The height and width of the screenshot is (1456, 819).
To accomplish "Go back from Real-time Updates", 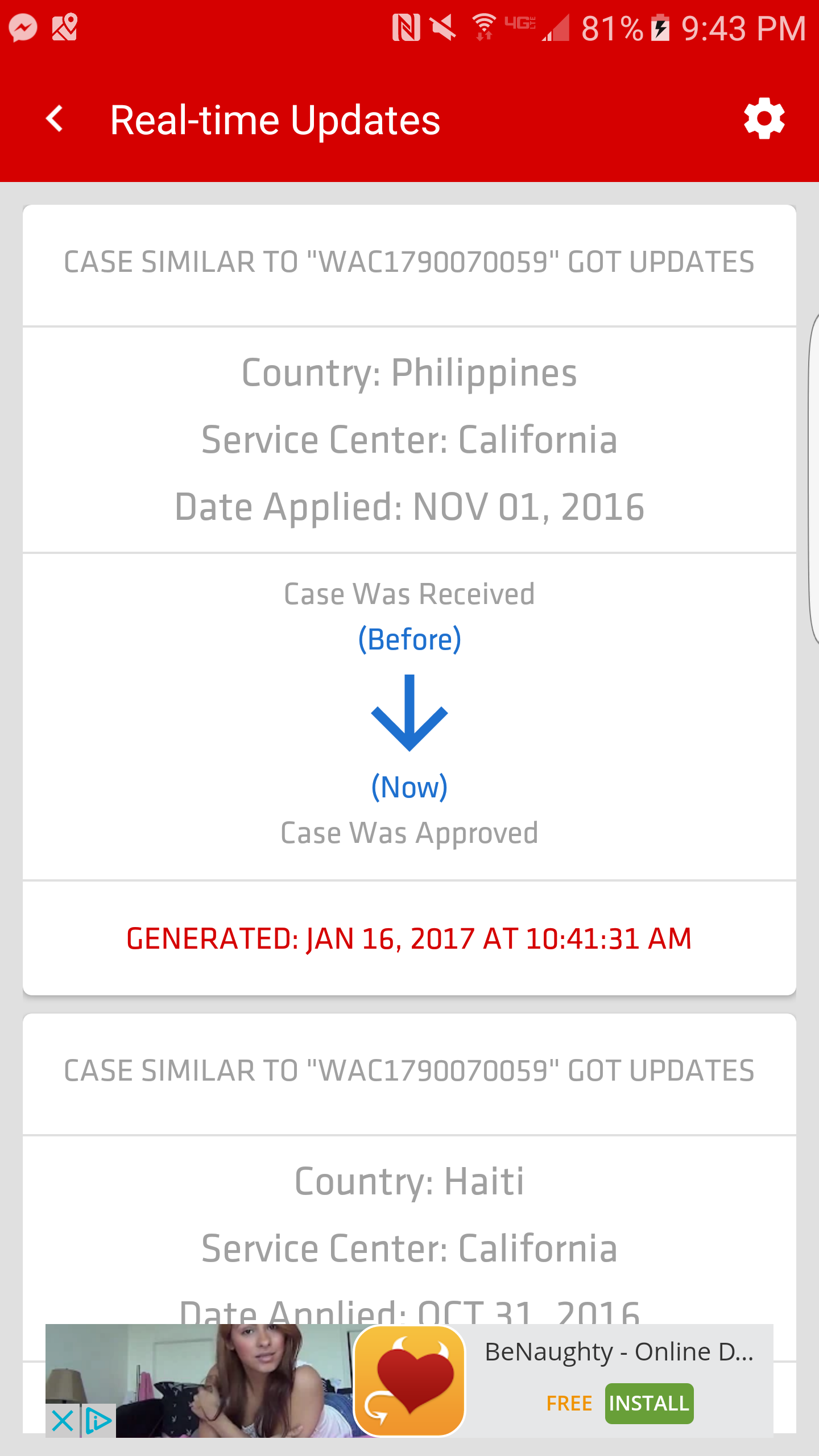I will click(55, 119).
